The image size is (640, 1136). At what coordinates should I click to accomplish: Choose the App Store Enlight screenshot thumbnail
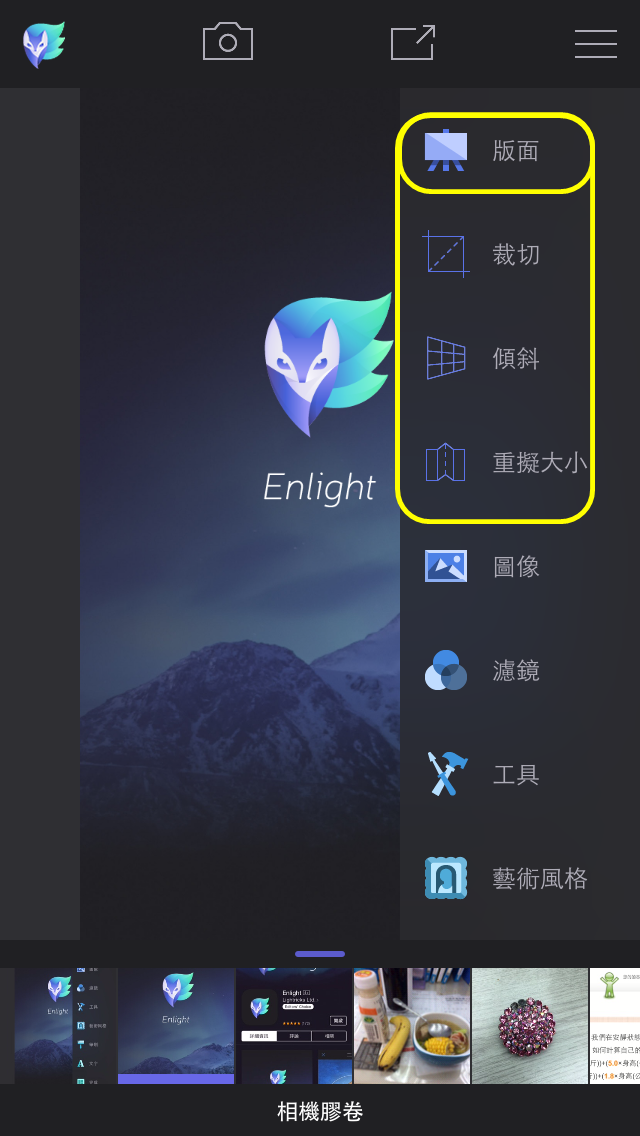pyautogui.click(x=294, y=1026)
